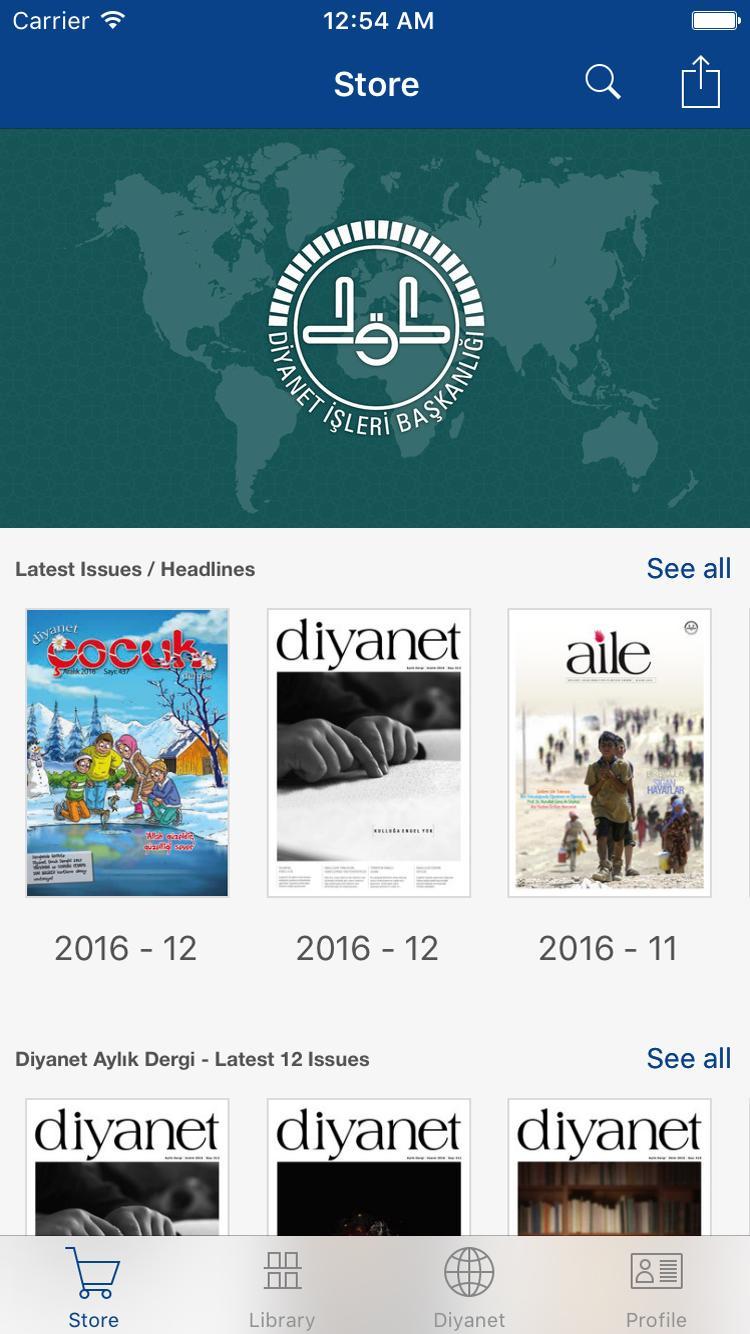Screen dimensions: 750x1334
Task: Open the Aile magazine 2016 - 11 cover
Action: (609, 752)
